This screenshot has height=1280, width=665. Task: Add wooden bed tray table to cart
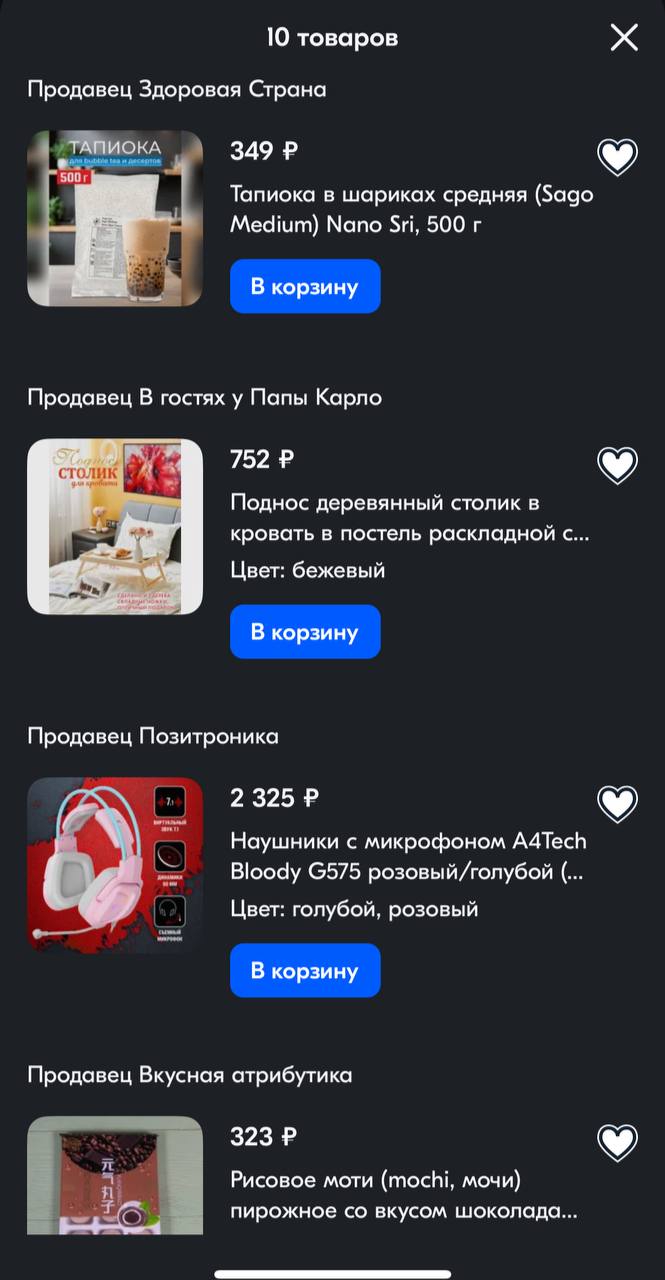[x=305, y=632]
